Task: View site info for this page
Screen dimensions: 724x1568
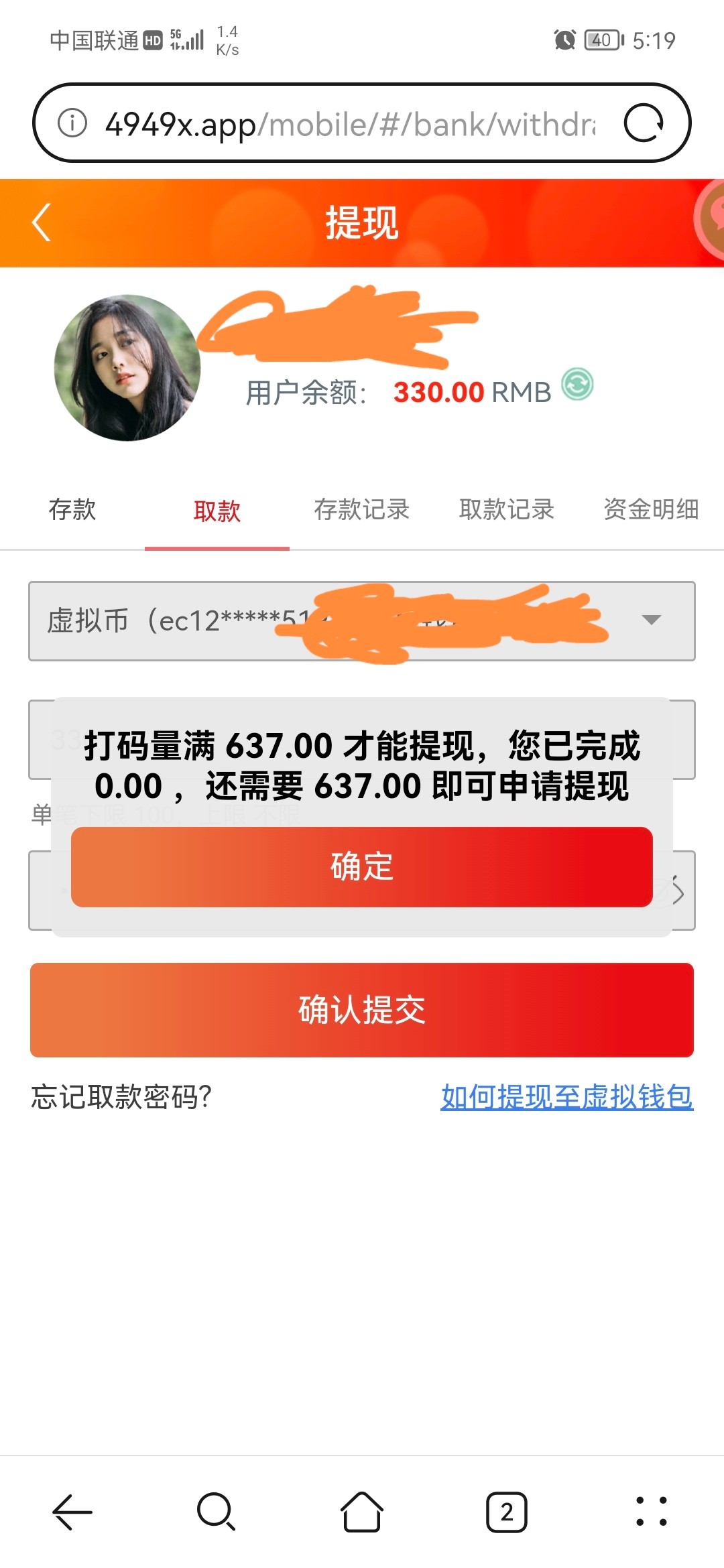Action: 72,123
